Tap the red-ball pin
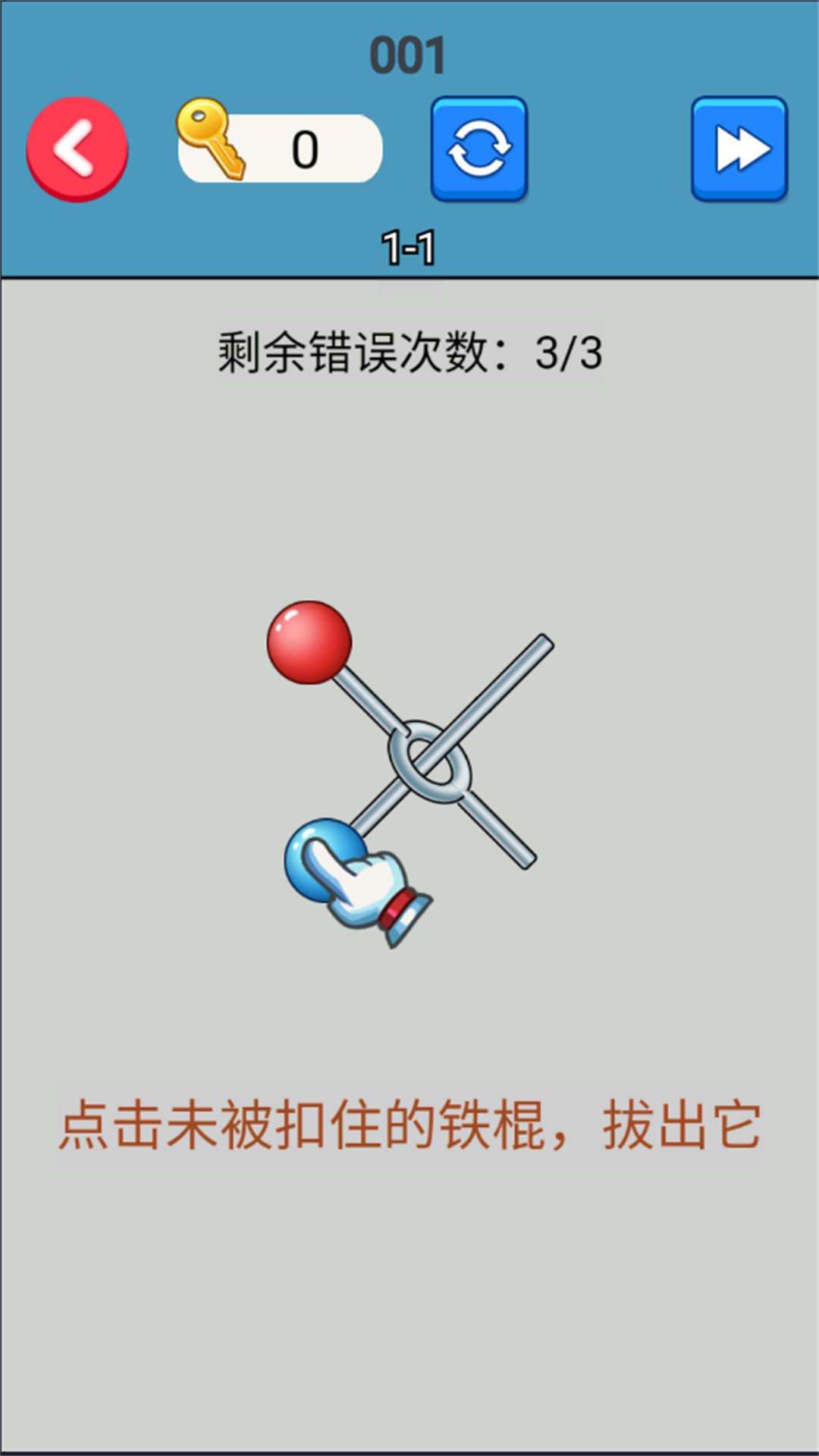 309,642
